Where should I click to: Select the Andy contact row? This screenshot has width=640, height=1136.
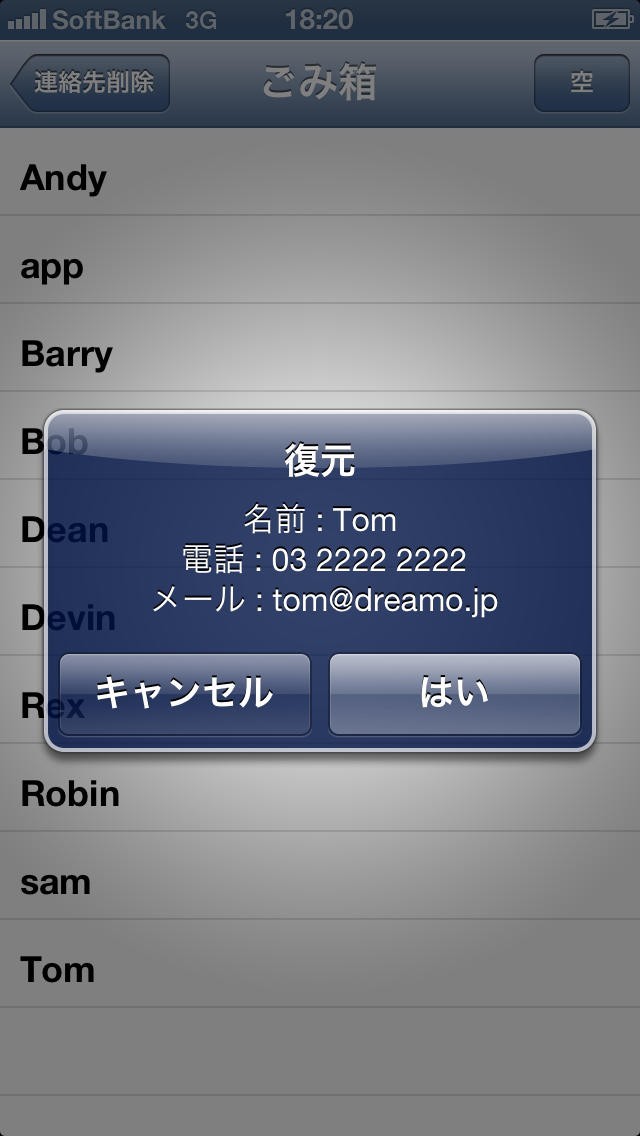320,172
